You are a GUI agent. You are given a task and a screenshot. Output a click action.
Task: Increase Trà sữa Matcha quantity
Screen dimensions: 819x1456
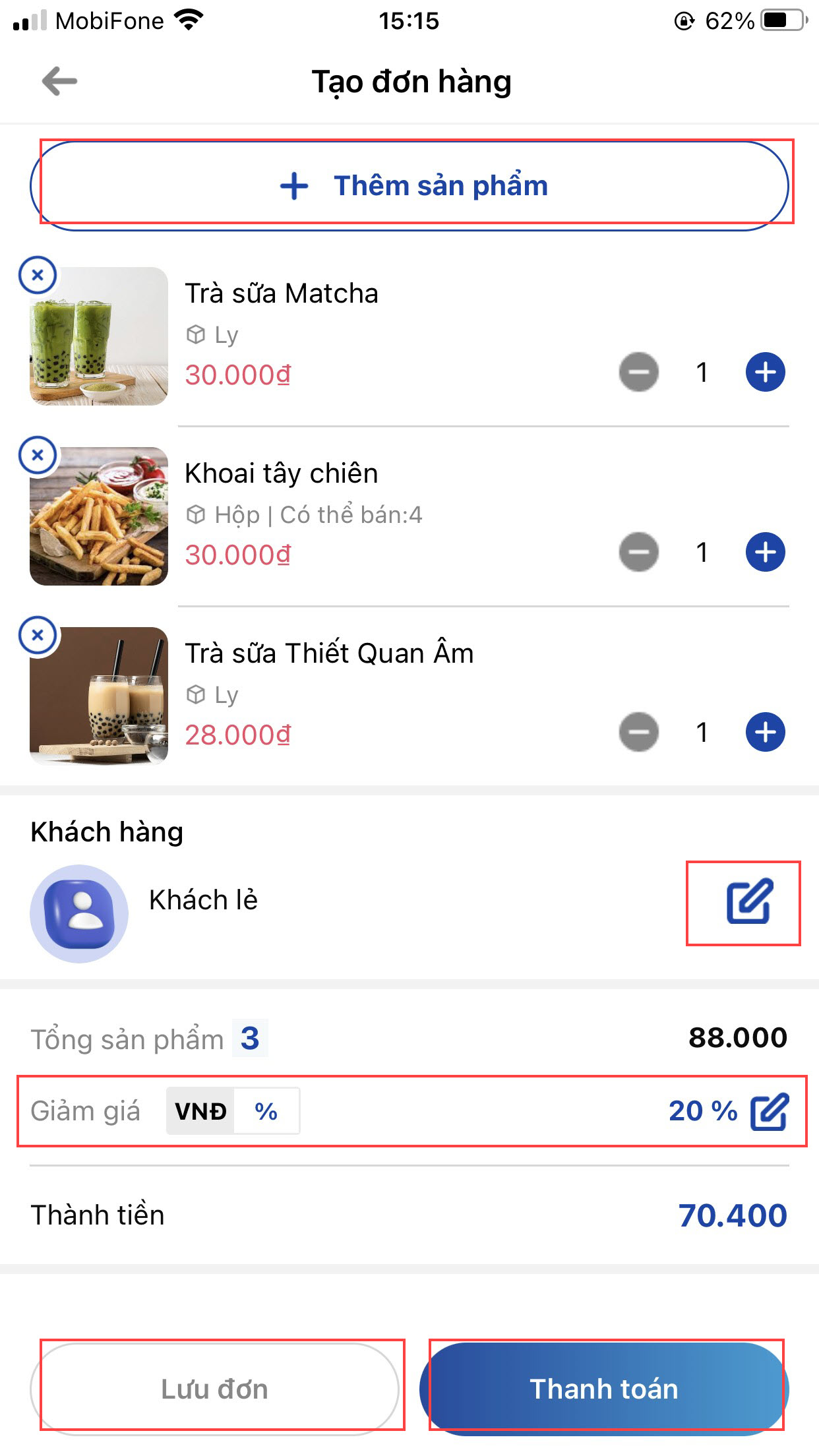765,373
